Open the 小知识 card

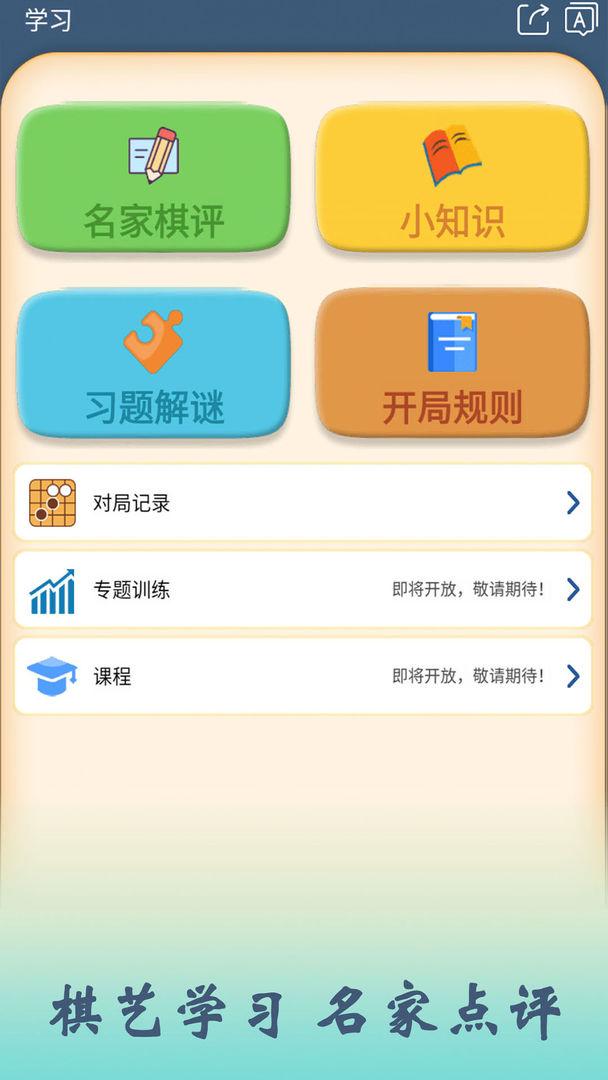[452, 178]
